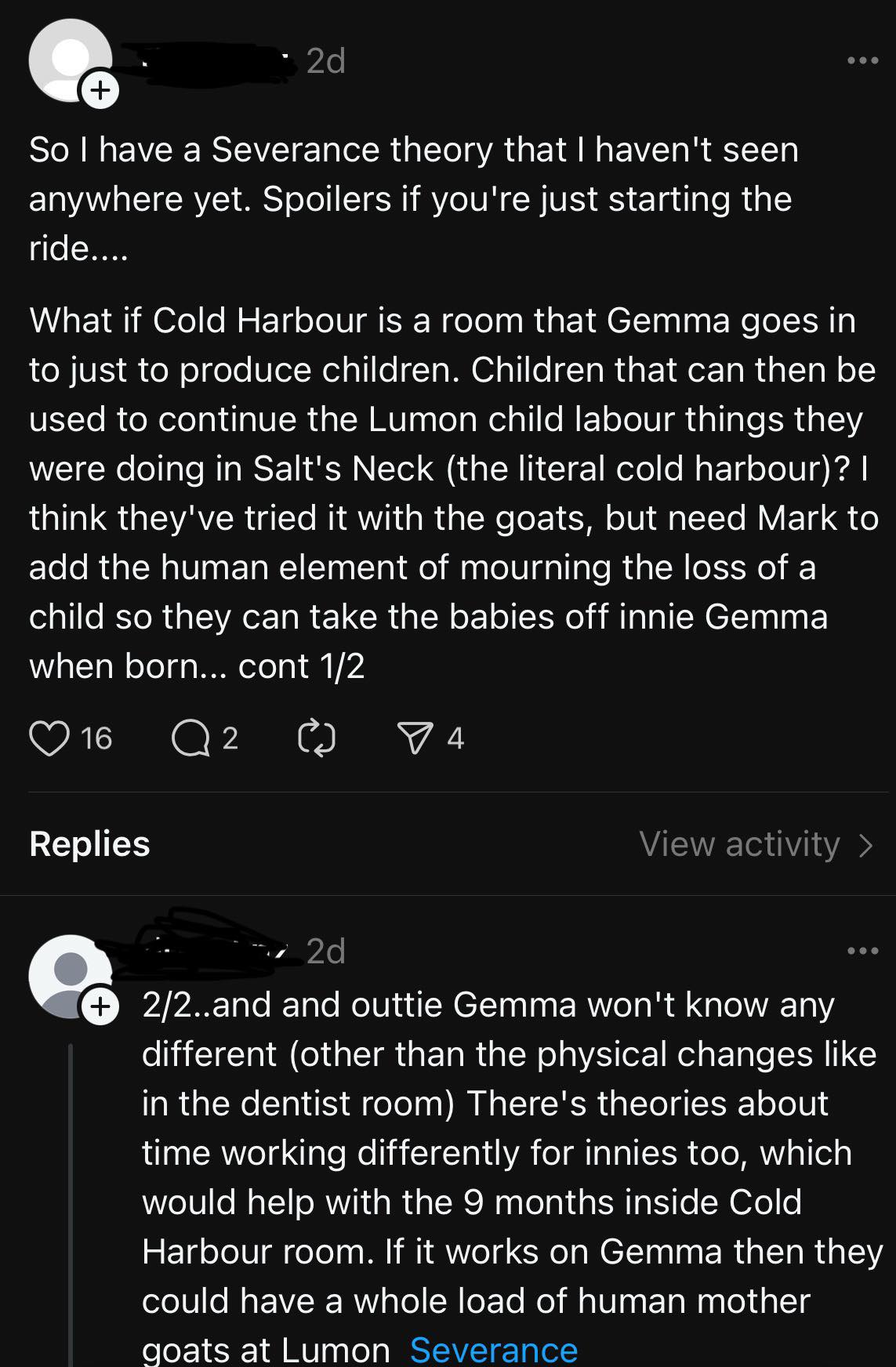Screen dimensions: 896x1367
Task: Share the Severance theory post
Action: 415,738
